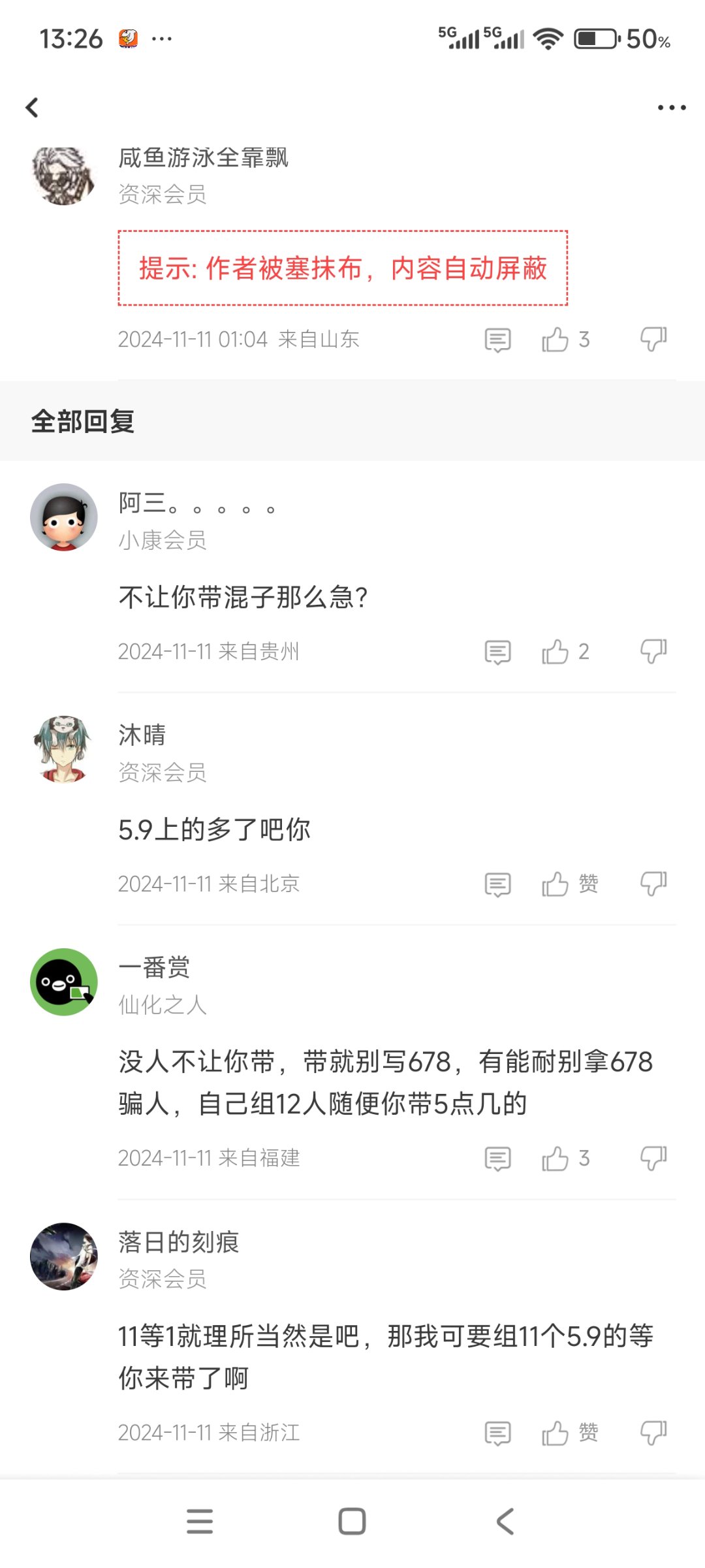
Task: Open the overflow menu at top right
Action: (x=671, y=108)
